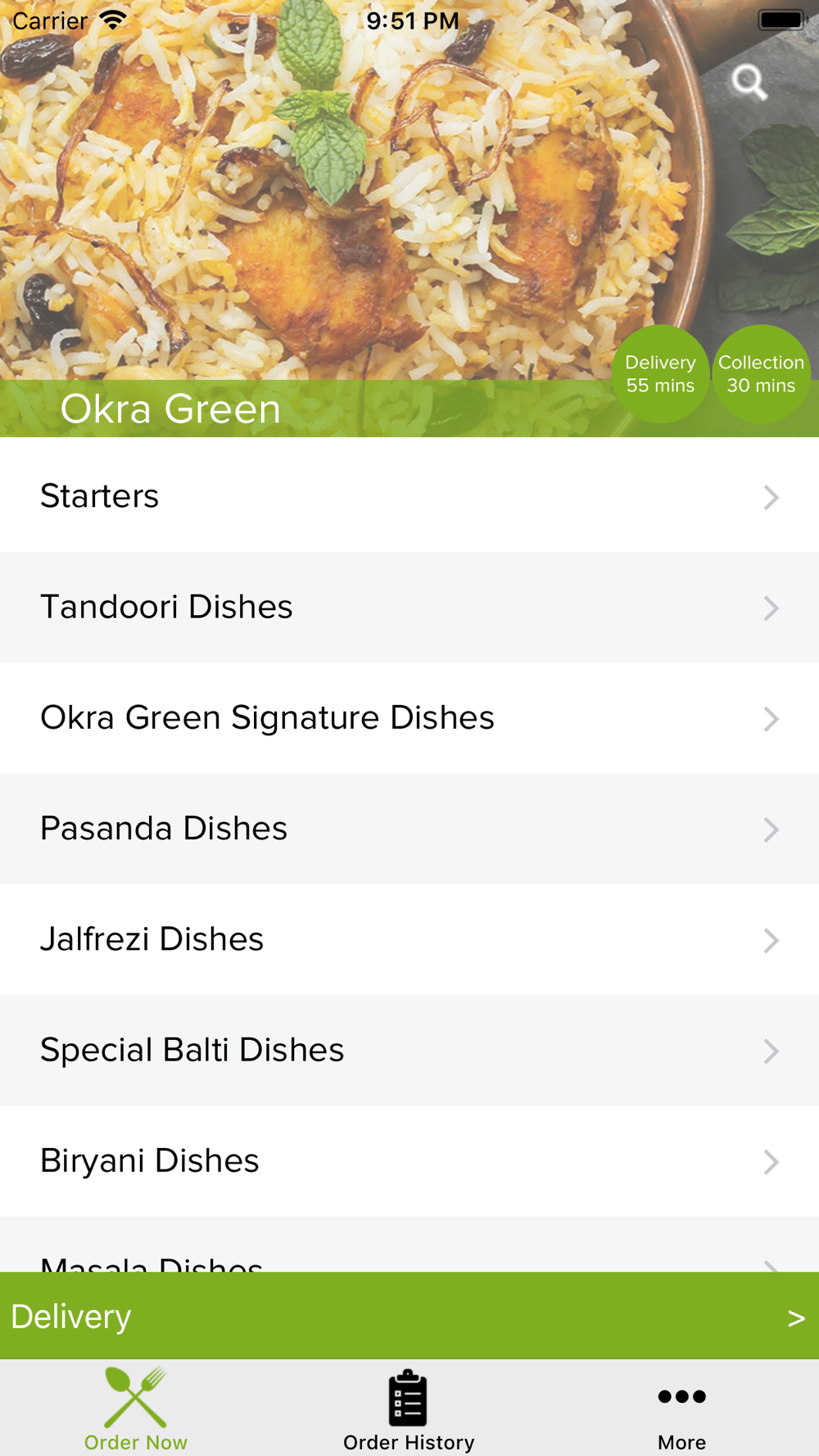Open the Starters category

coord(409,496)
